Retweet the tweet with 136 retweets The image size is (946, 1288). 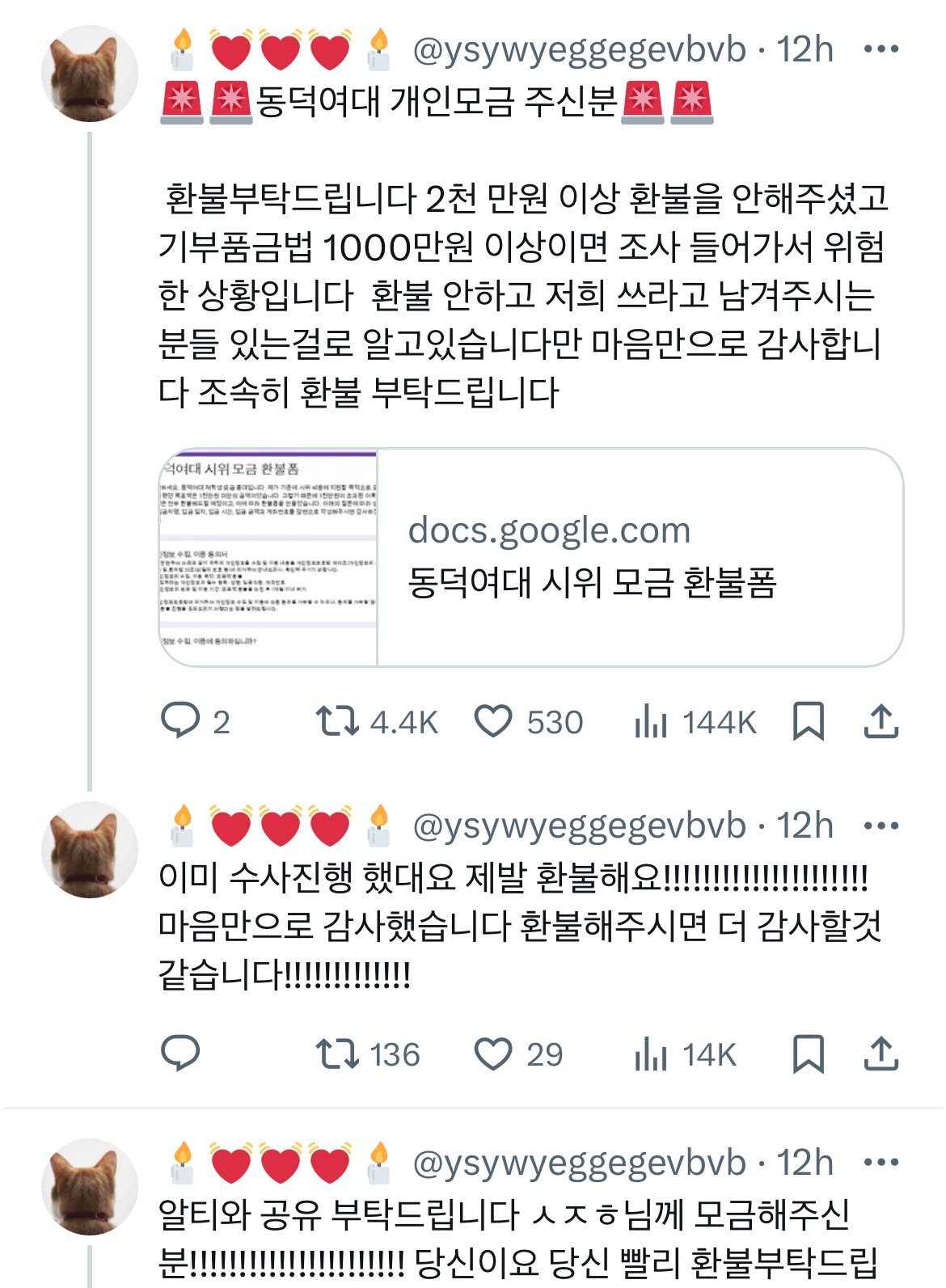[337, 1054]
